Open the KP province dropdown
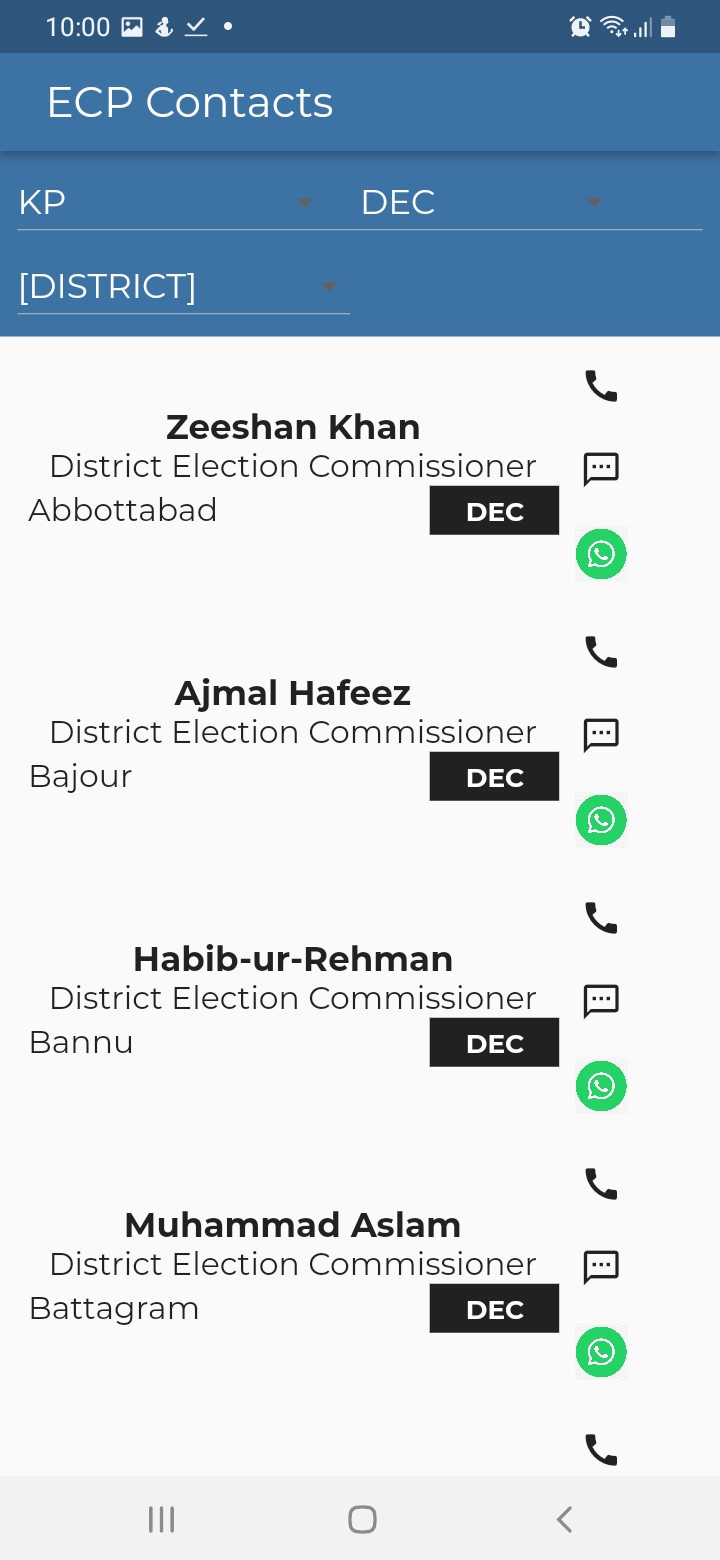Screen dimensions: 720x1560 point(166,203)
